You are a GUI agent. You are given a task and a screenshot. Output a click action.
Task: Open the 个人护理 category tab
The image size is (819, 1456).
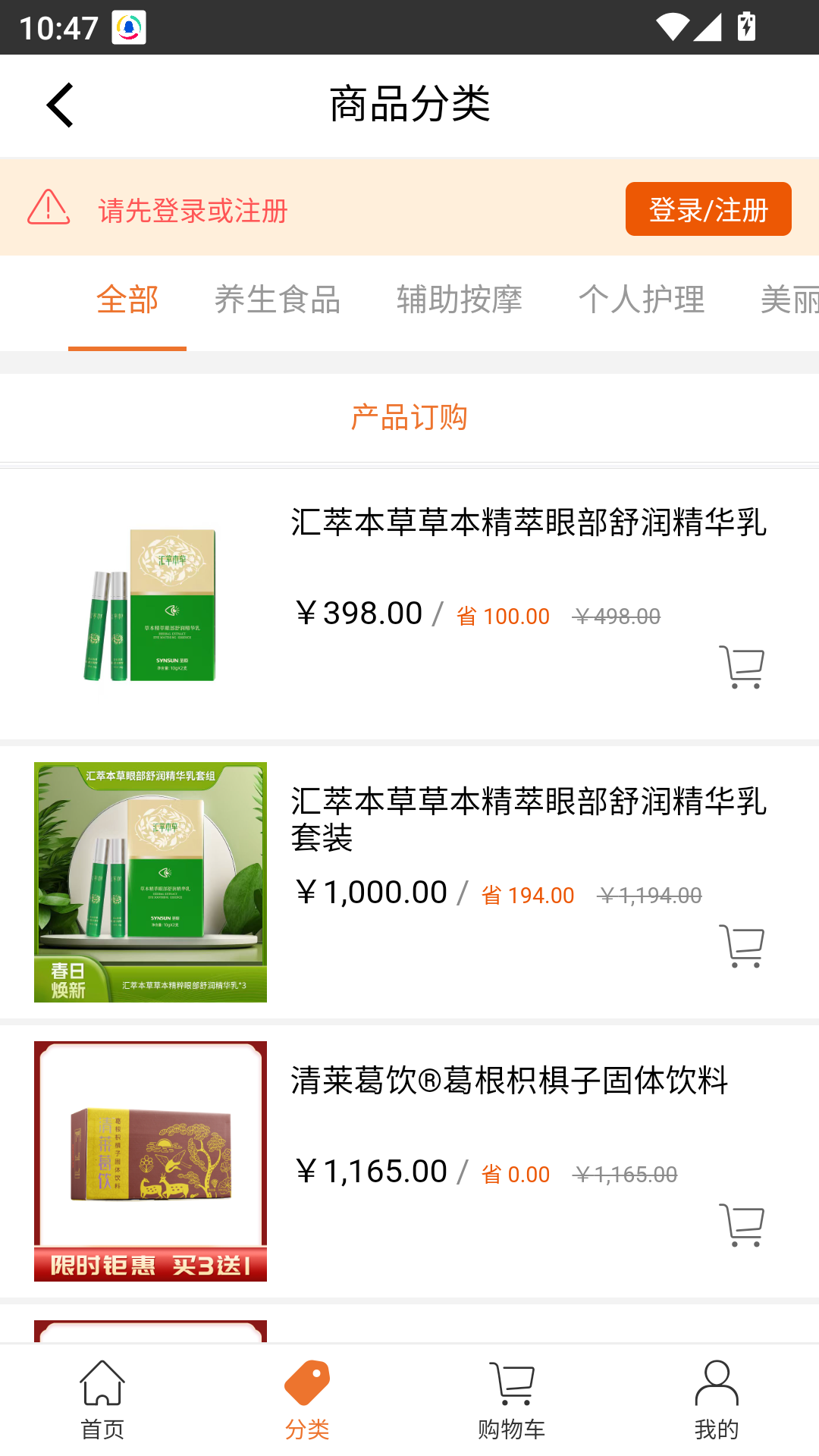[x=642, y=300]
